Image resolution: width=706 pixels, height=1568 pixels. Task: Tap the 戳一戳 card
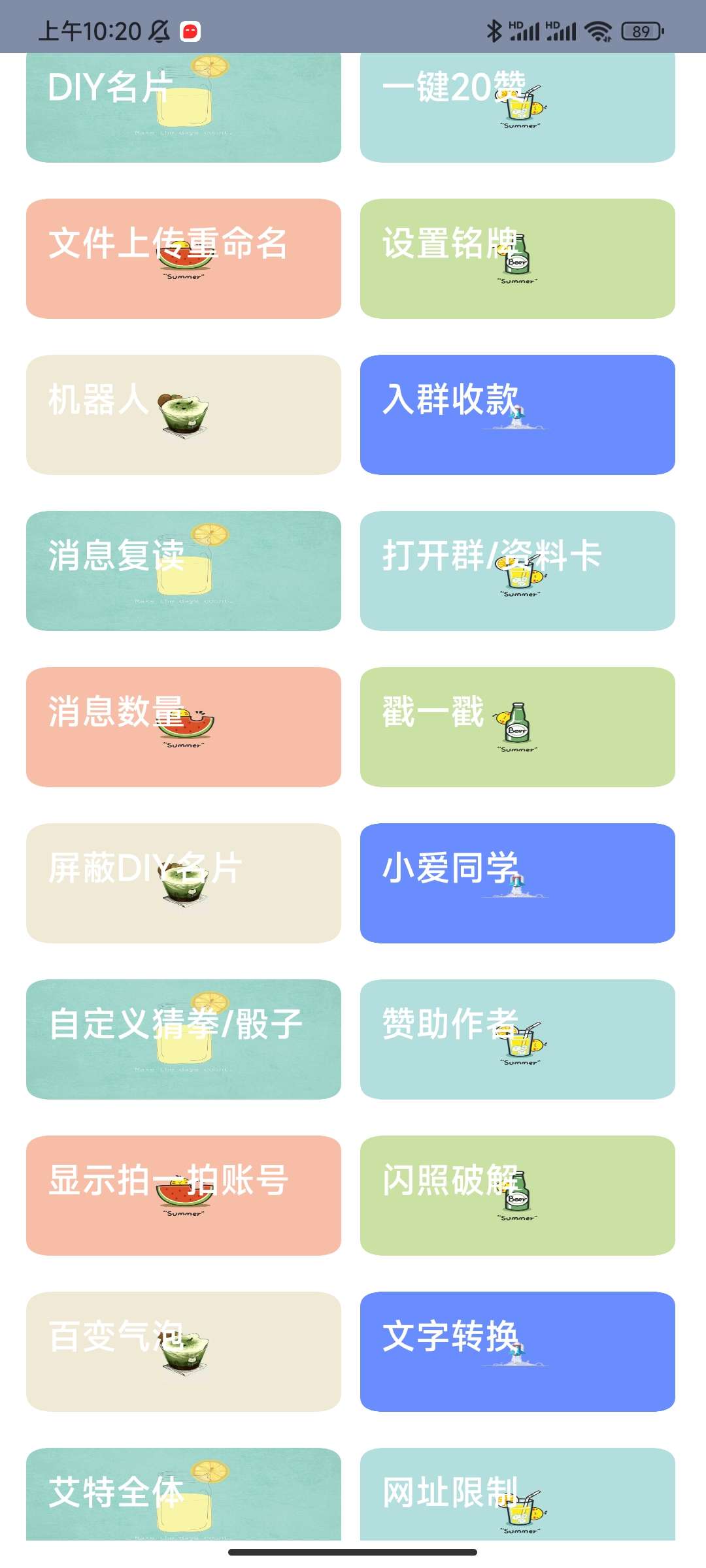click(x=517, y=727)
